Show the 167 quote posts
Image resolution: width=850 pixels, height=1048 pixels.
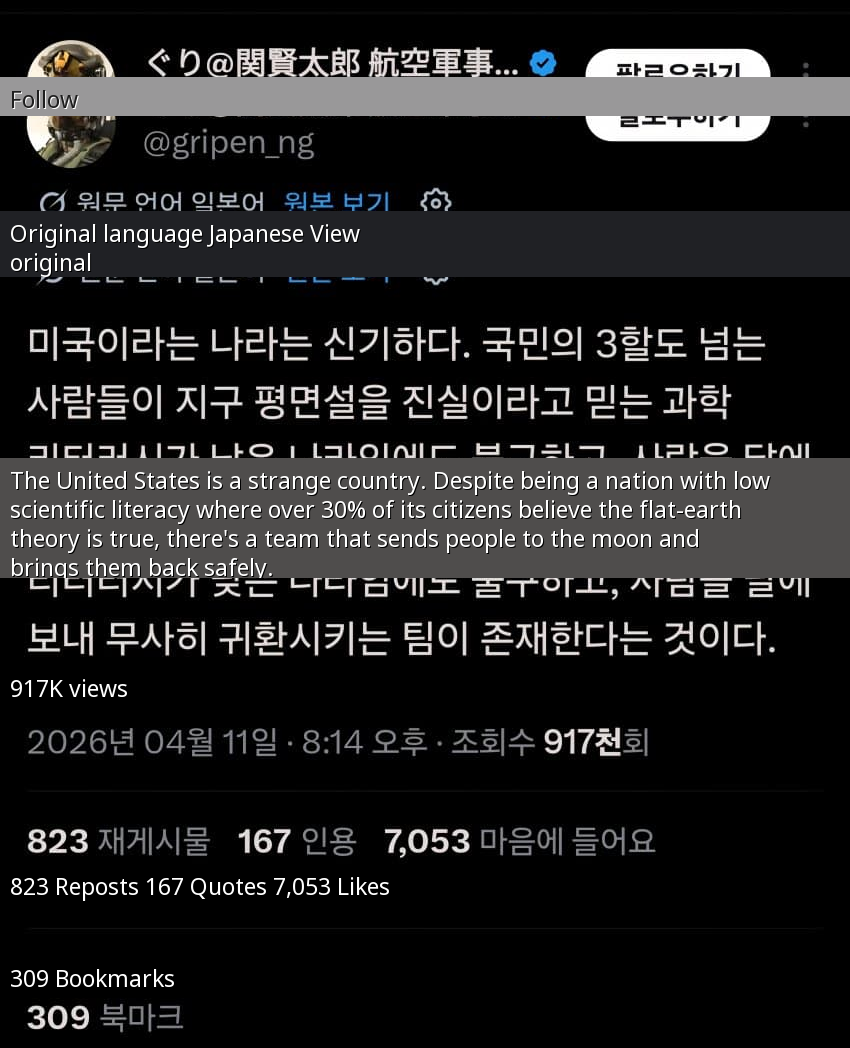[297, 841]
